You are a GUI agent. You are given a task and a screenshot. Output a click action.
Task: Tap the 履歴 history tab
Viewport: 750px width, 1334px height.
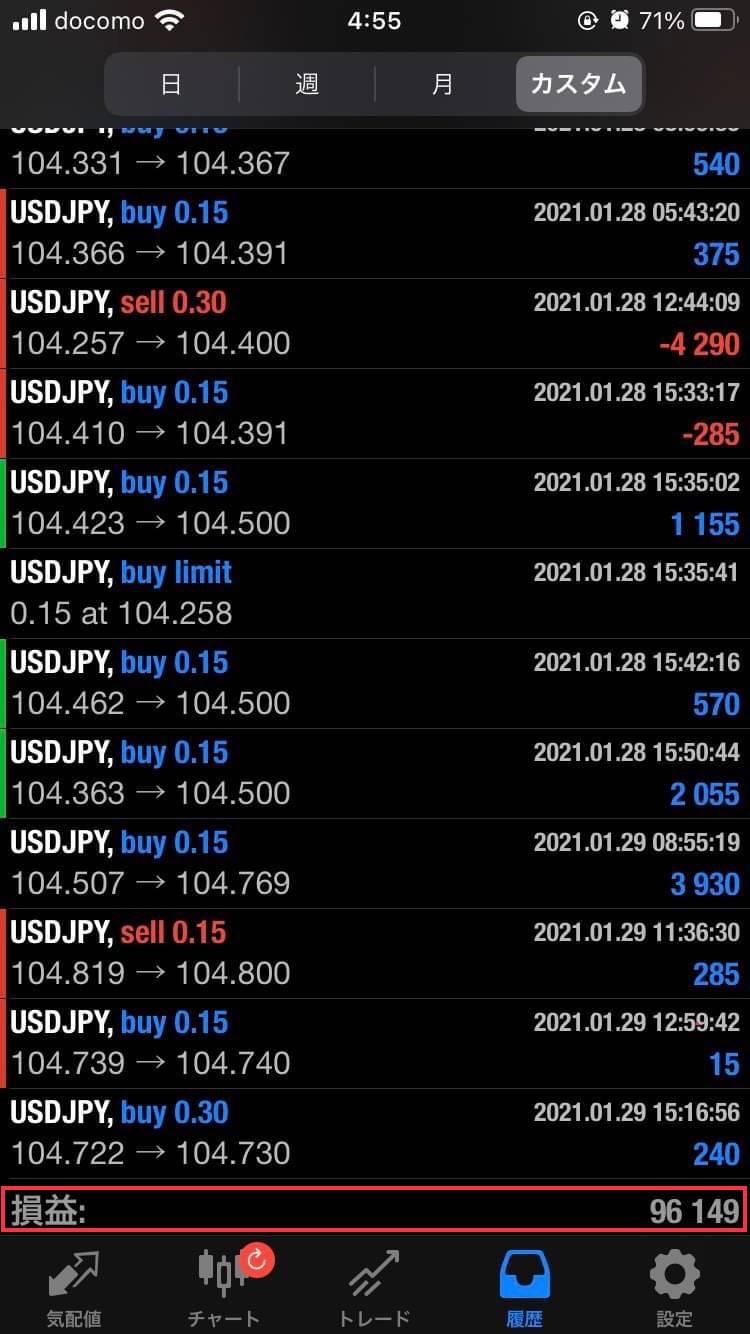click(x=525, y=1286)
